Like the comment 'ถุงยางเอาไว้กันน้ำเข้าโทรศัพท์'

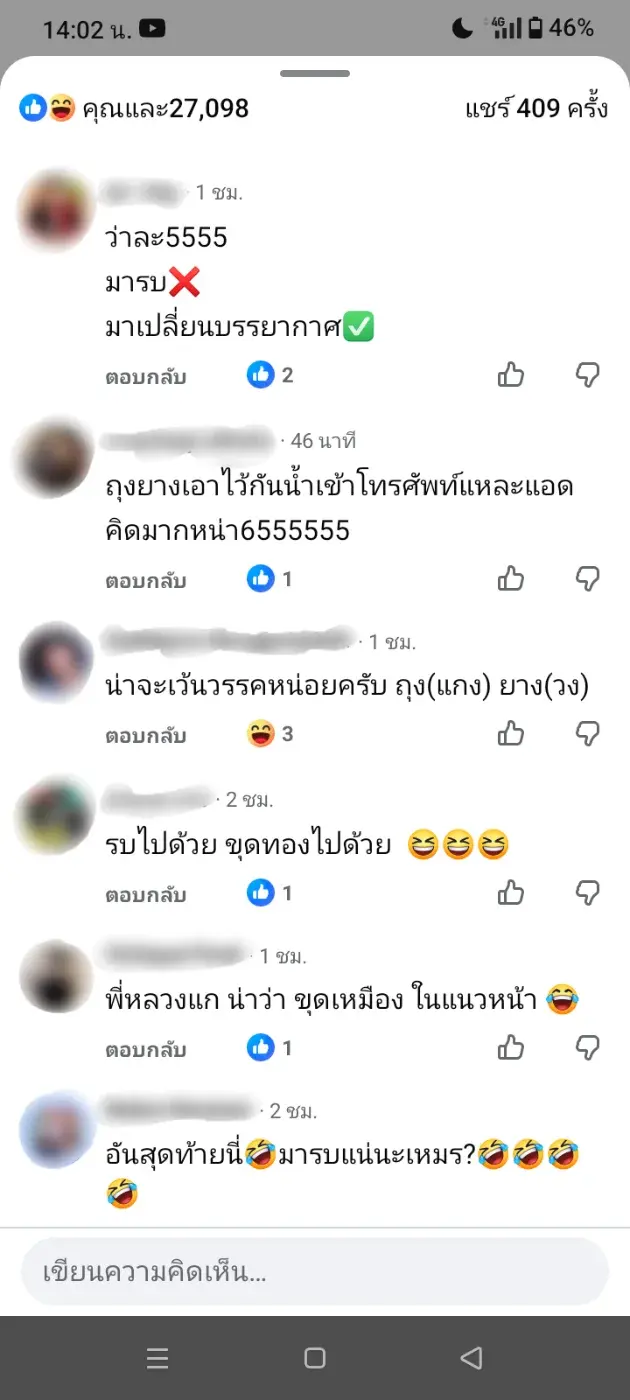[x=511, y=578]
